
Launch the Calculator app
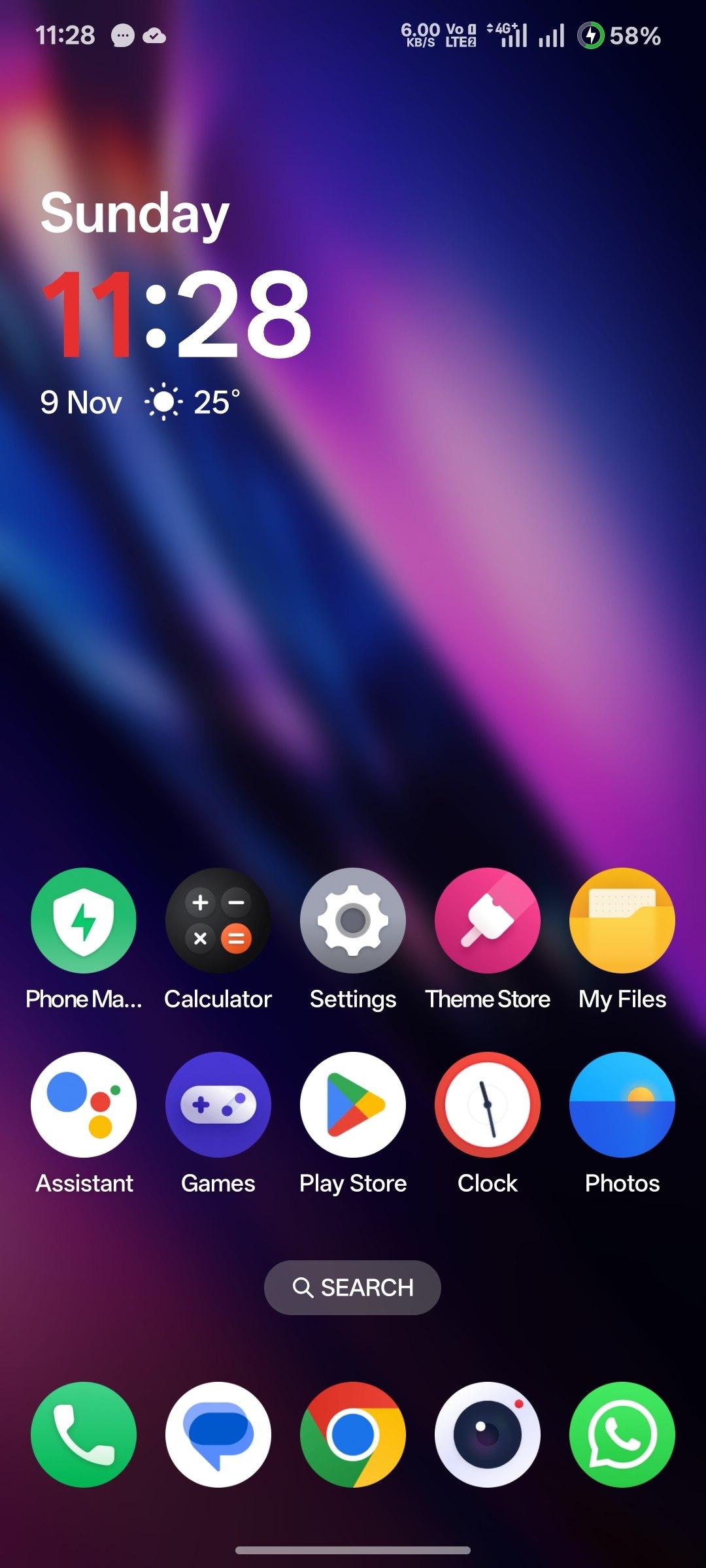click(218, 920)
